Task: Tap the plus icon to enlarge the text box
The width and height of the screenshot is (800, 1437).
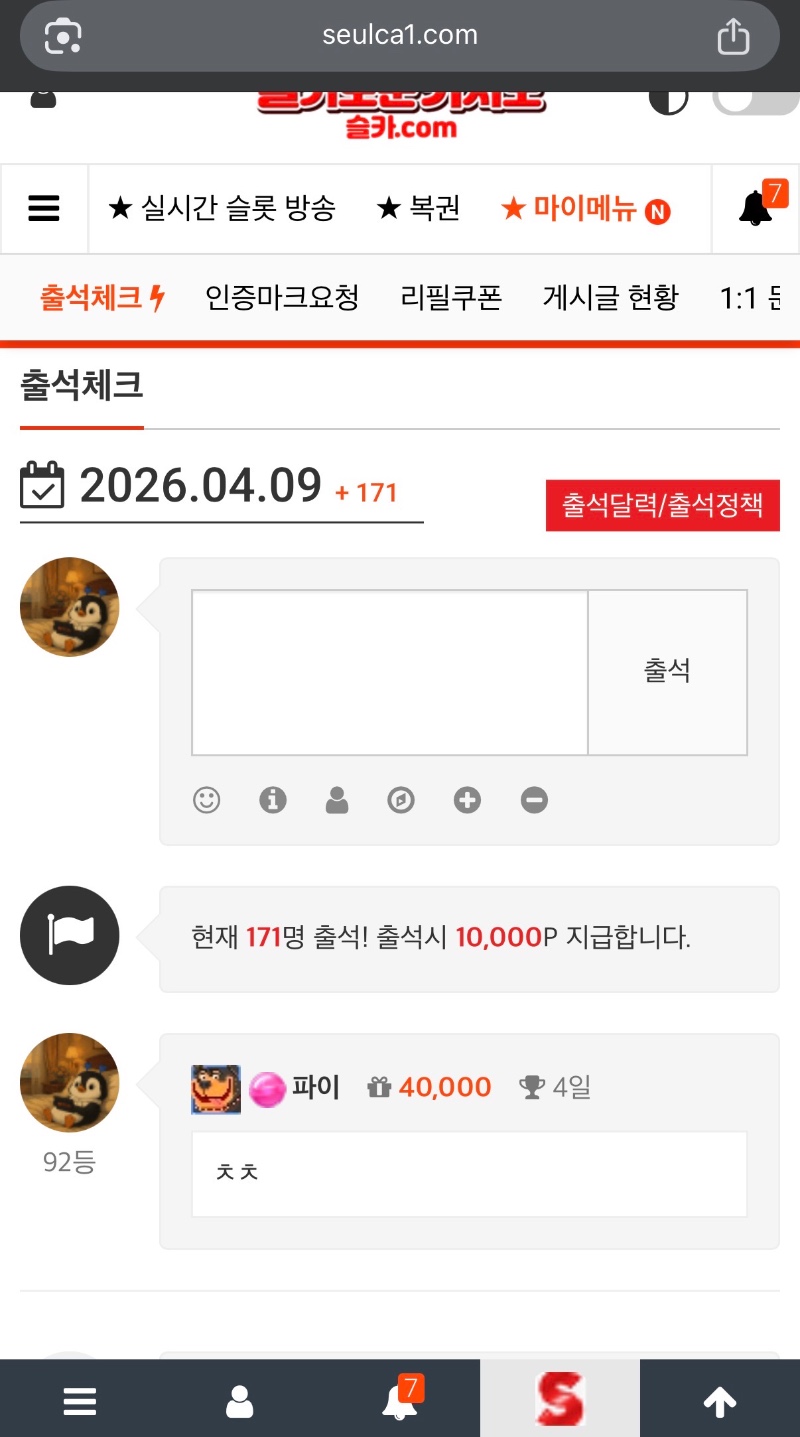Action: [x=467, y=800]
